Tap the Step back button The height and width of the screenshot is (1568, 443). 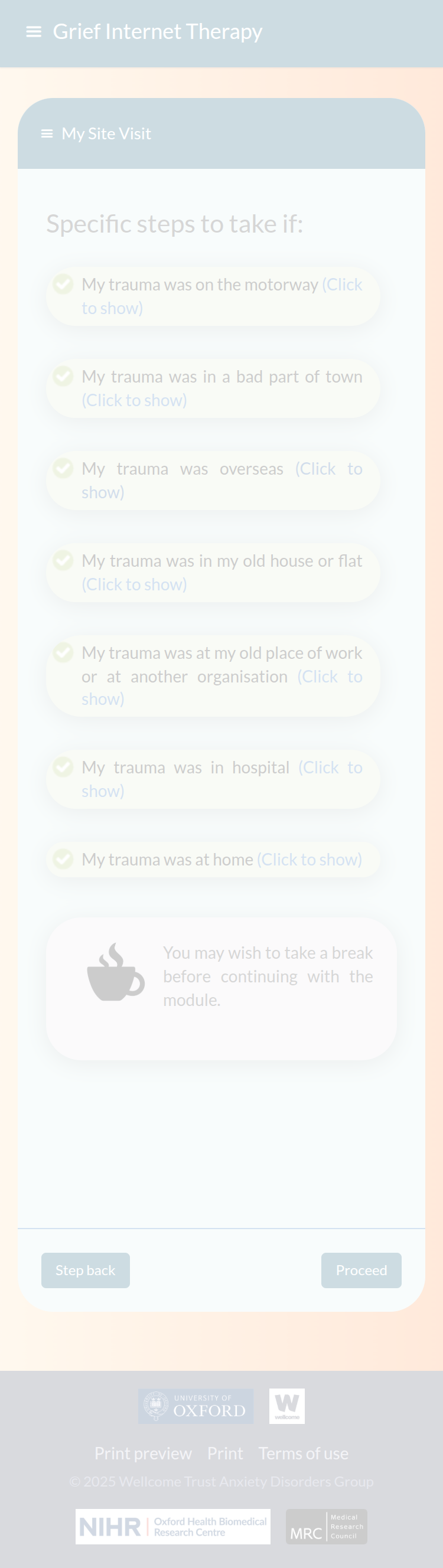(85, 1270)
